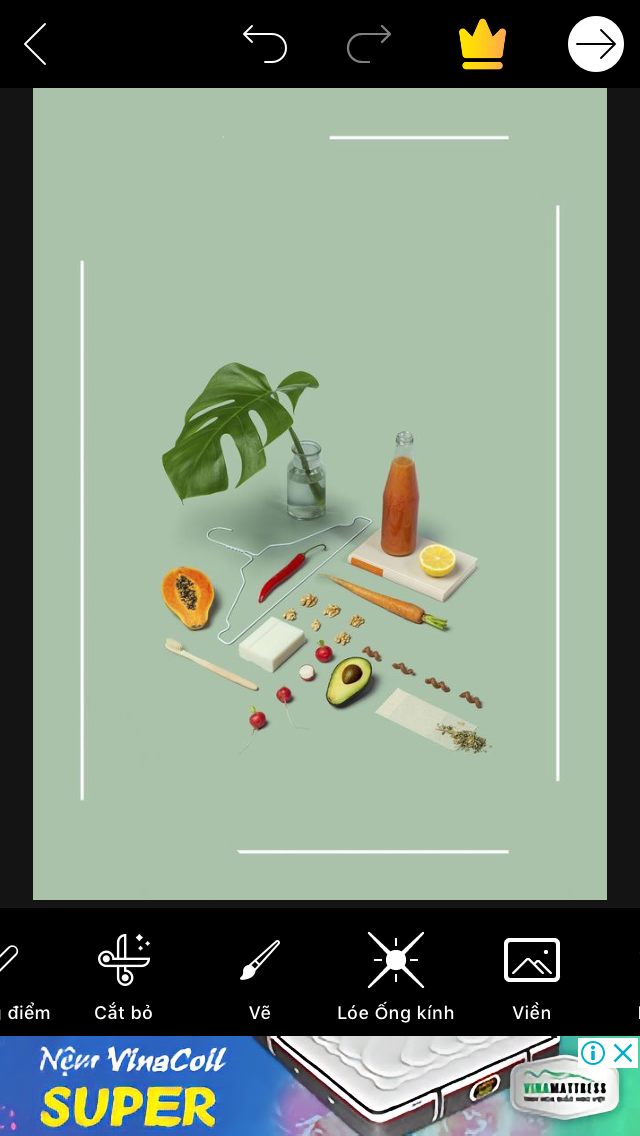The width and height of the screenshot is (640, 1136).
Task: Open the gold crown premium offer
Action: point(482,45)
